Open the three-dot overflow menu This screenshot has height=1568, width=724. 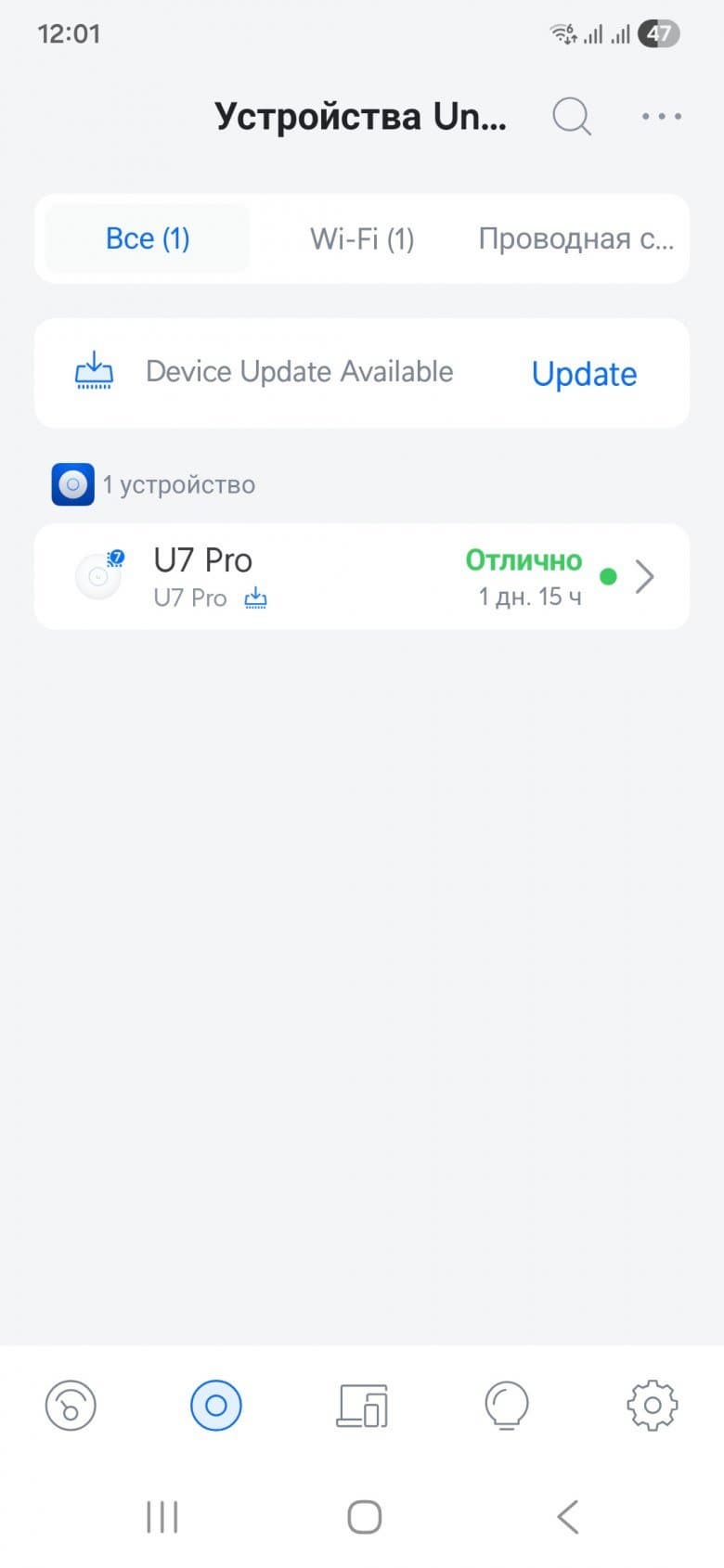pos(661,117)
